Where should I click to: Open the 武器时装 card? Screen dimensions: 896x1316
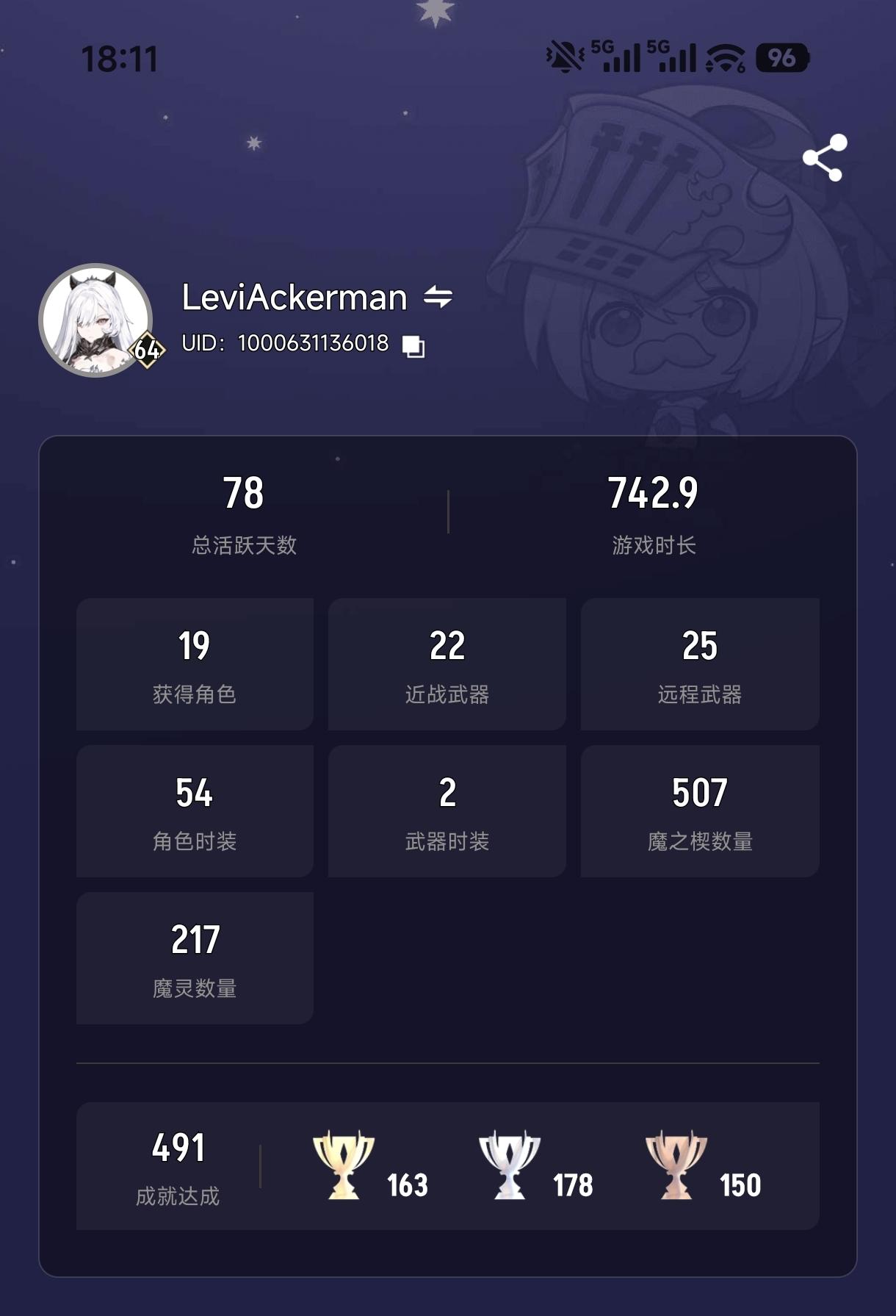point(447,810)
